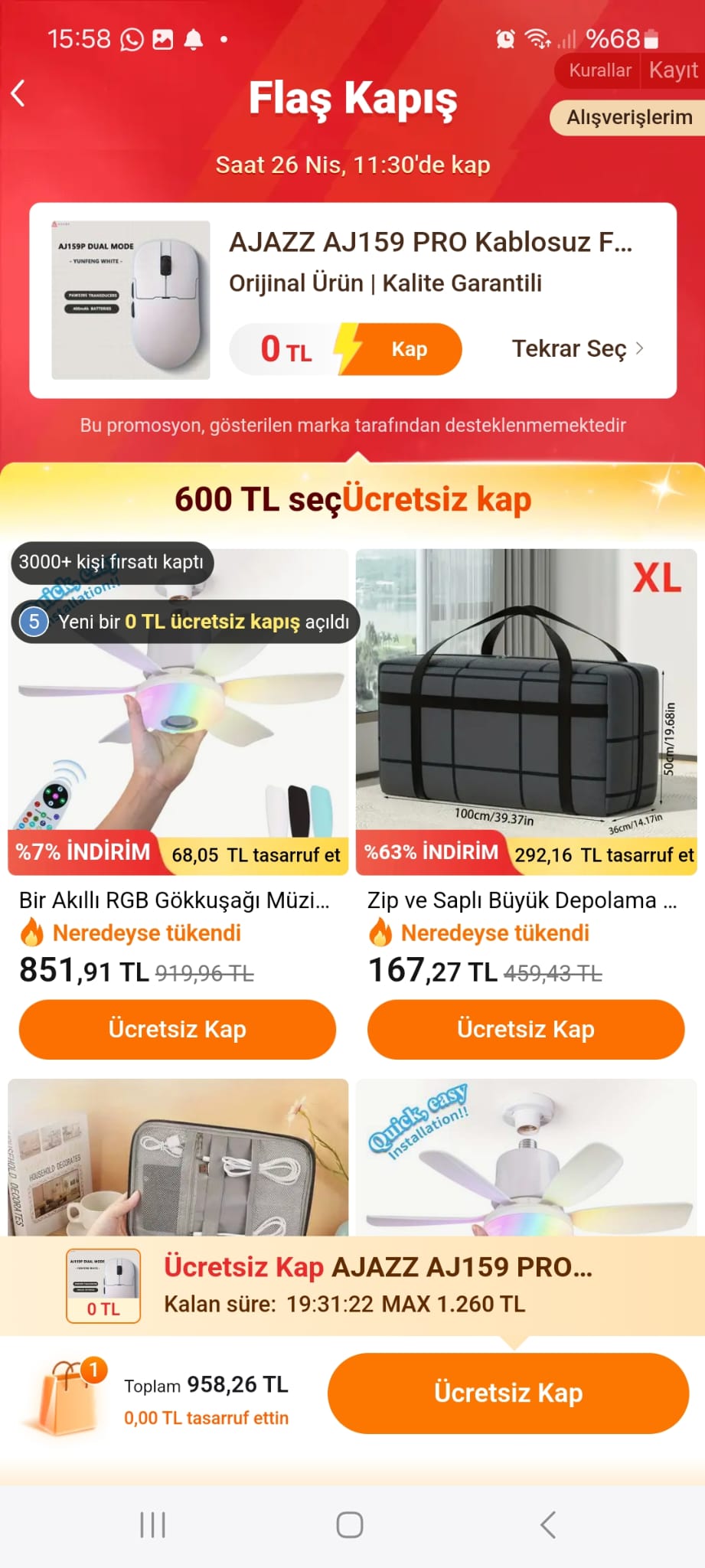Open the gray cable organizer product tile
Screen dimensions: 705x1568
178,1157
